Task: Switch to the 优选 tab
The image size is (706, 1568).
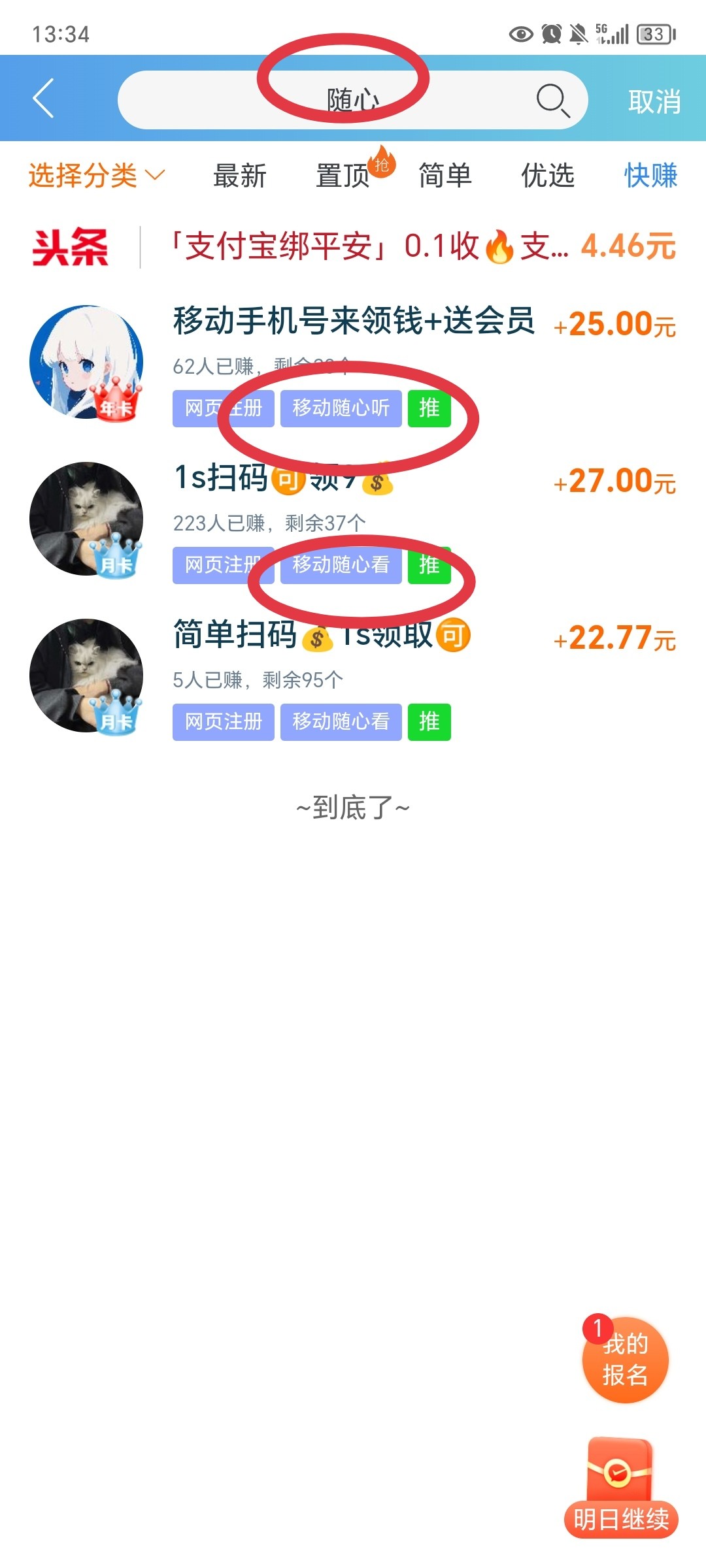Action: (x=548, y=176)
